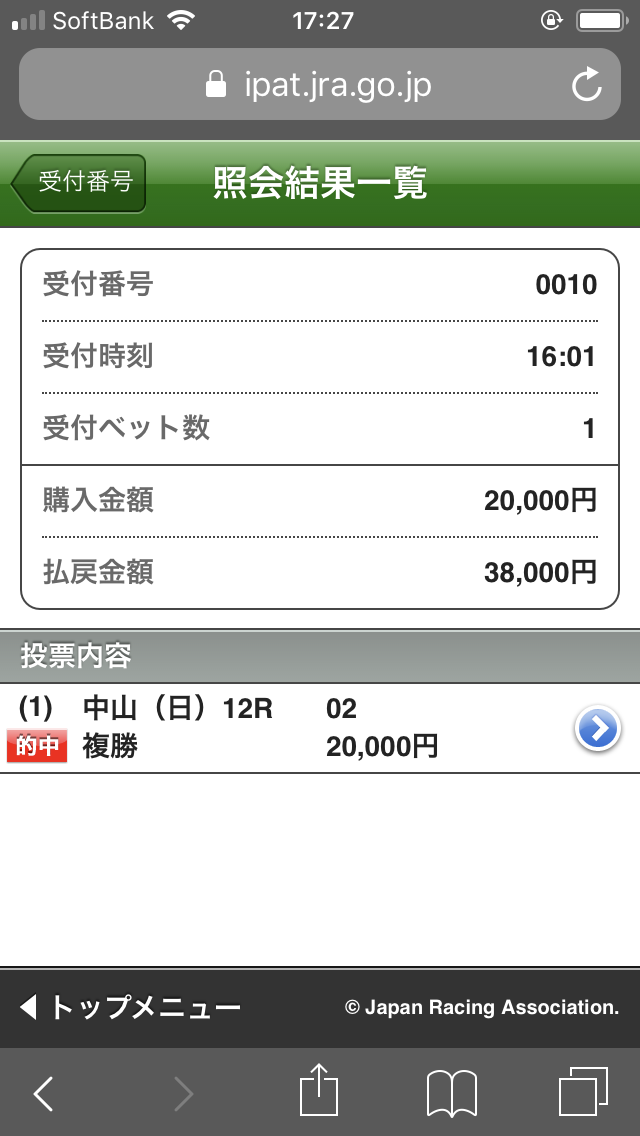Navigate back in Safari
The image size is (640, 1136).
[x=43, y=1093]
